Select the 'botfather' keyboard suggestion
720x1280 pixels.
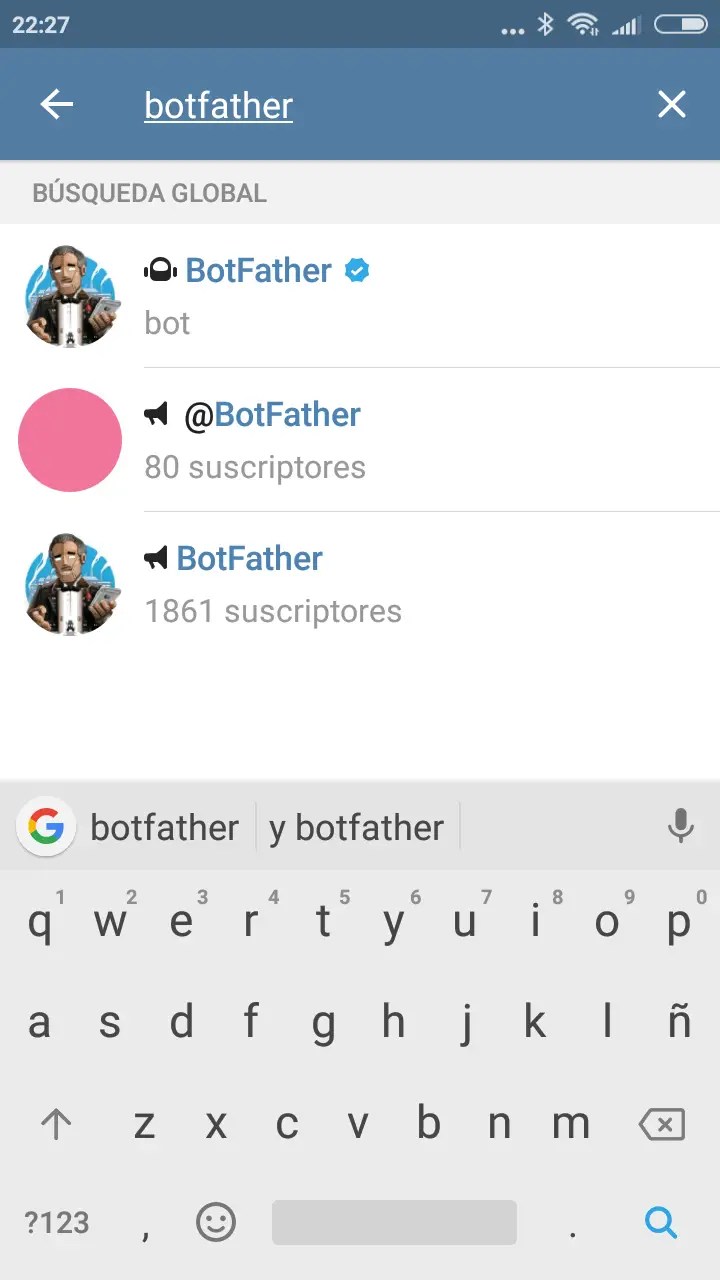164,826
